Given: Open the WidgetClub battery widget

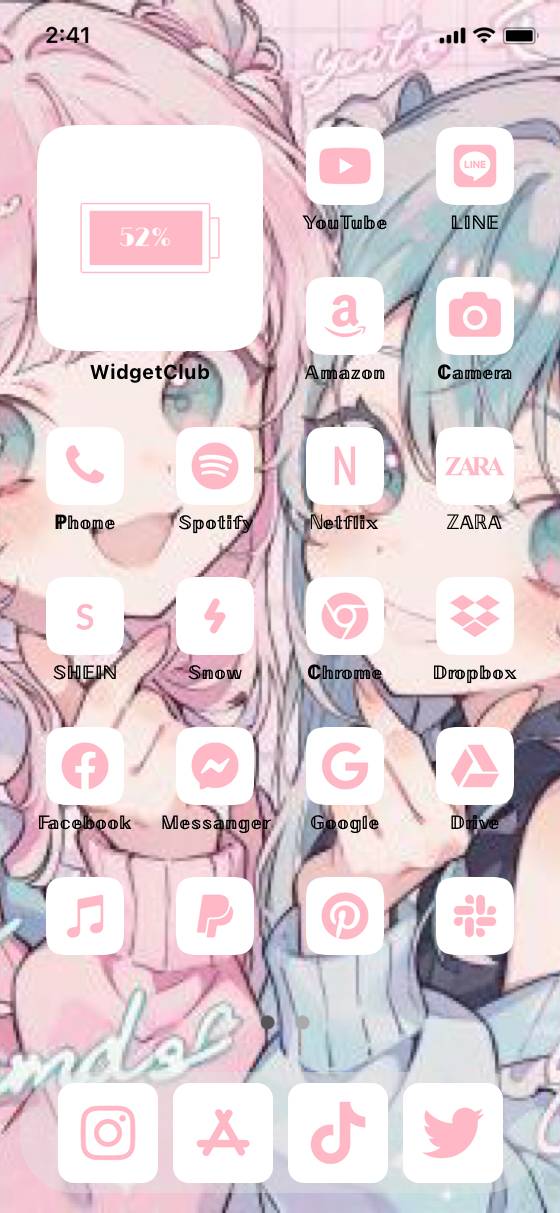Looking at the screenshot, I should tap(150, 238).
